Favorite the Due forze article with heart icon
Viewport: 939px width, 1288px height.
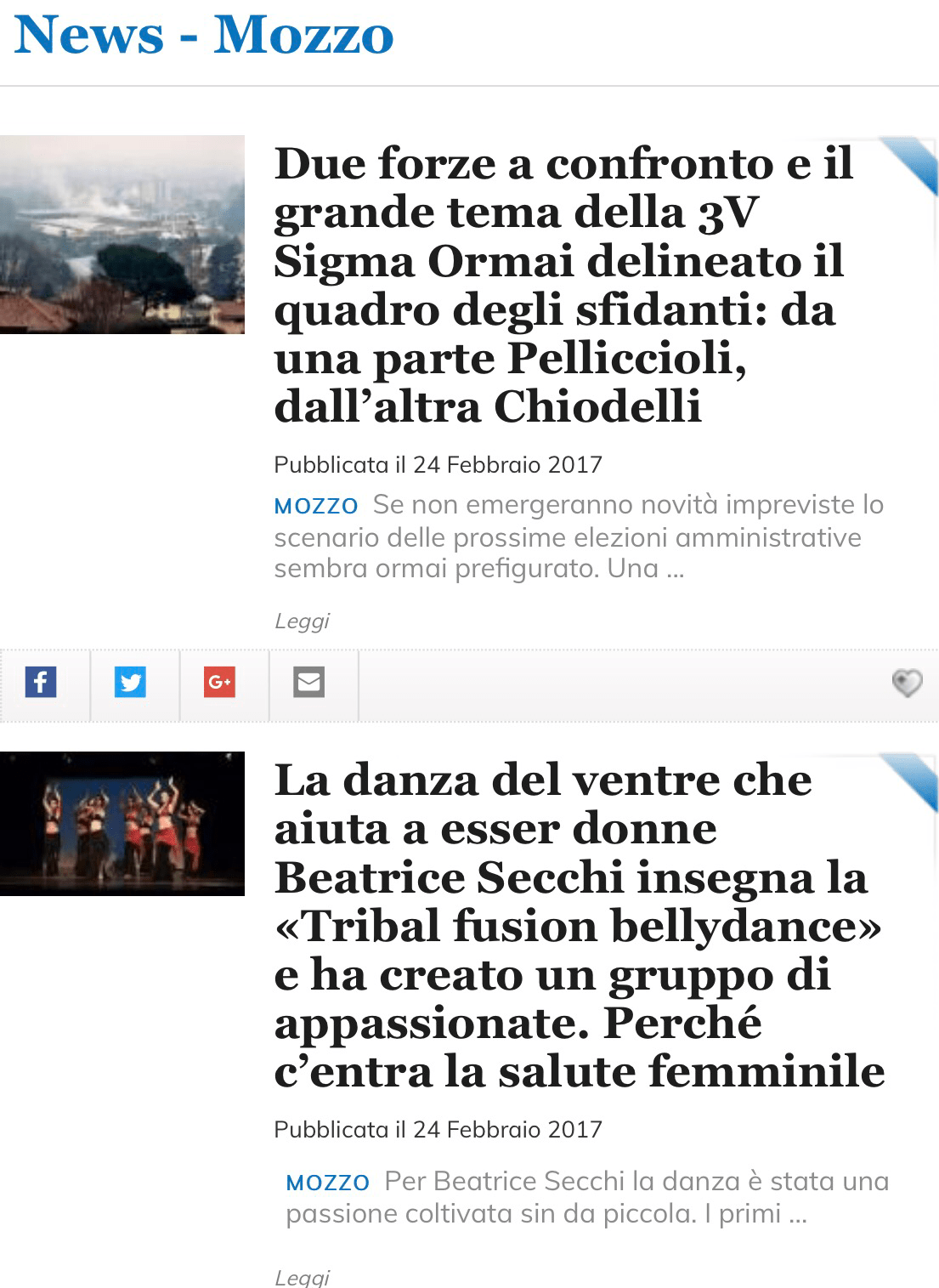pos(906,682)
